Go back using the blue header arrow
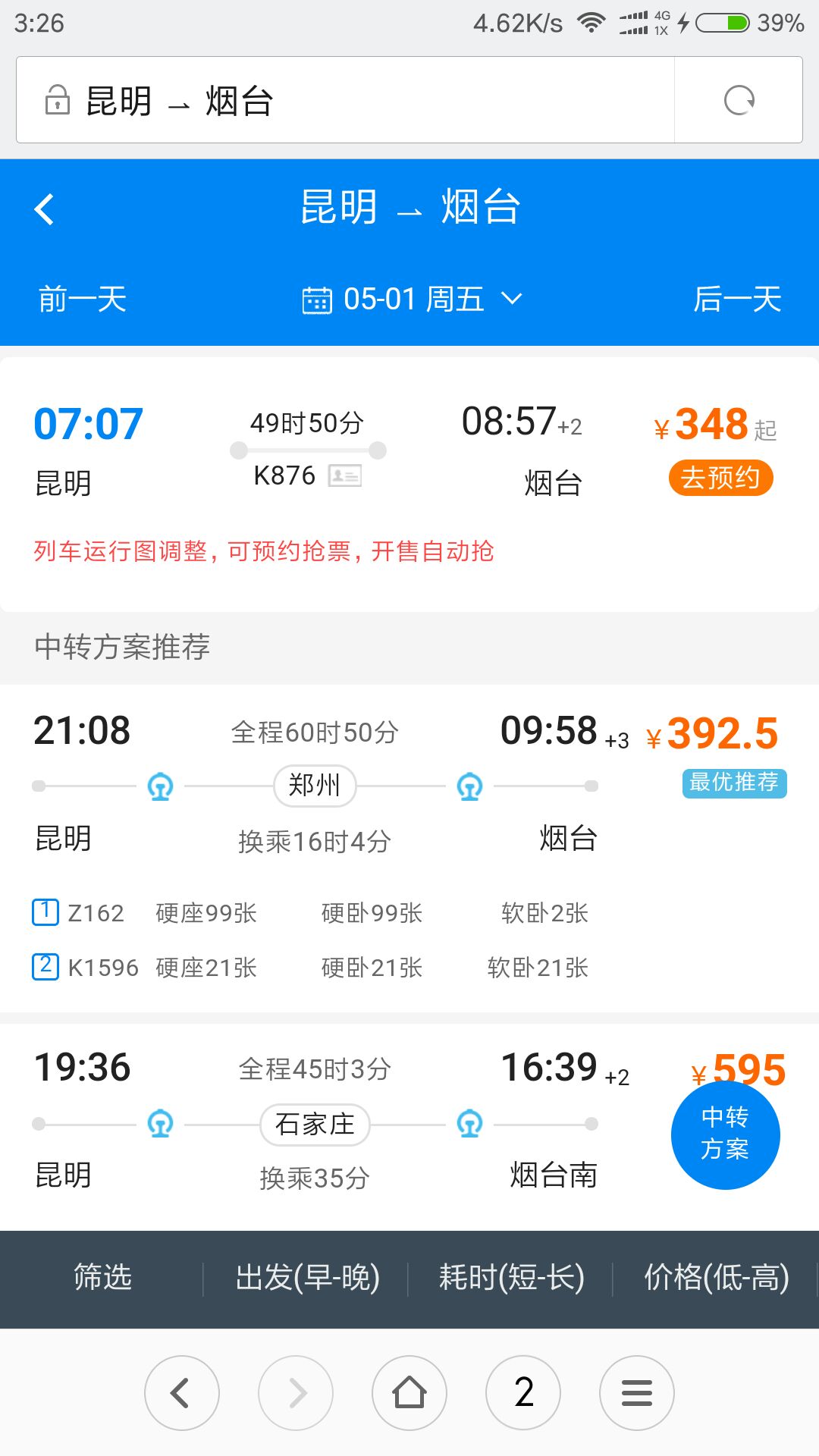Image resolution: width=819 pixels, height=1456 pixels. point(45,209)
